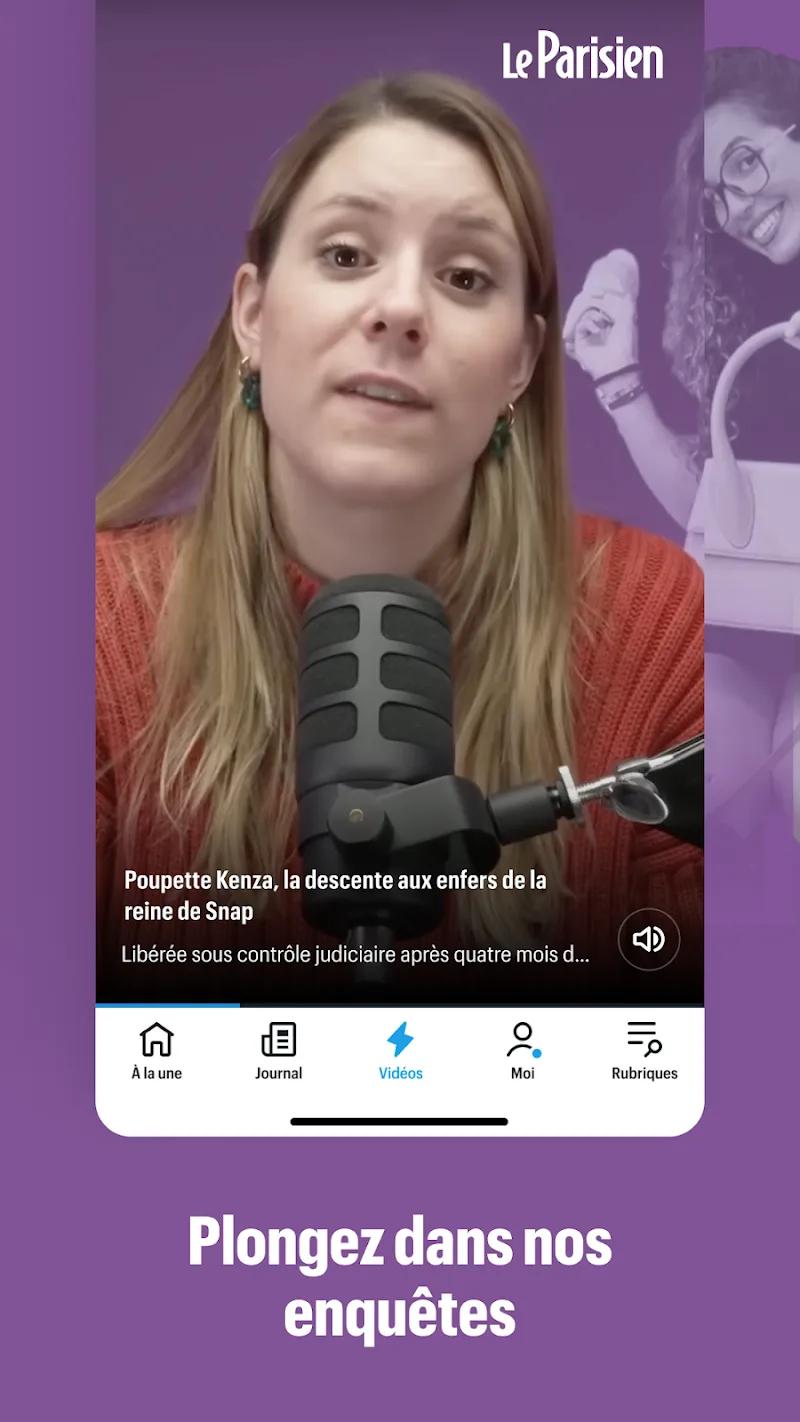The image size is (800, 1422).
Task: Tap the truncated description ending in ellipsis
Action: 355,955
